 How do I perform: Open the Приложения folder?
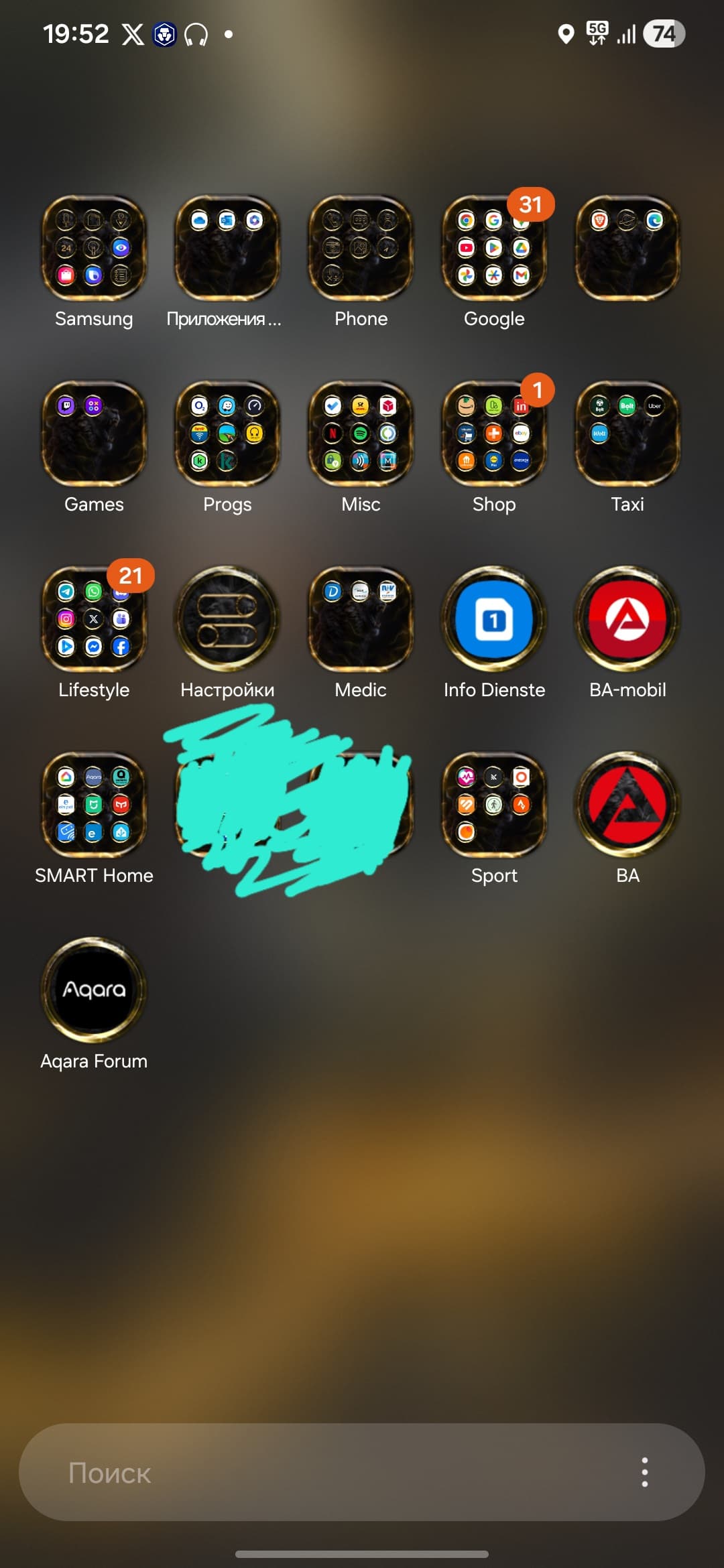point(227,248)
